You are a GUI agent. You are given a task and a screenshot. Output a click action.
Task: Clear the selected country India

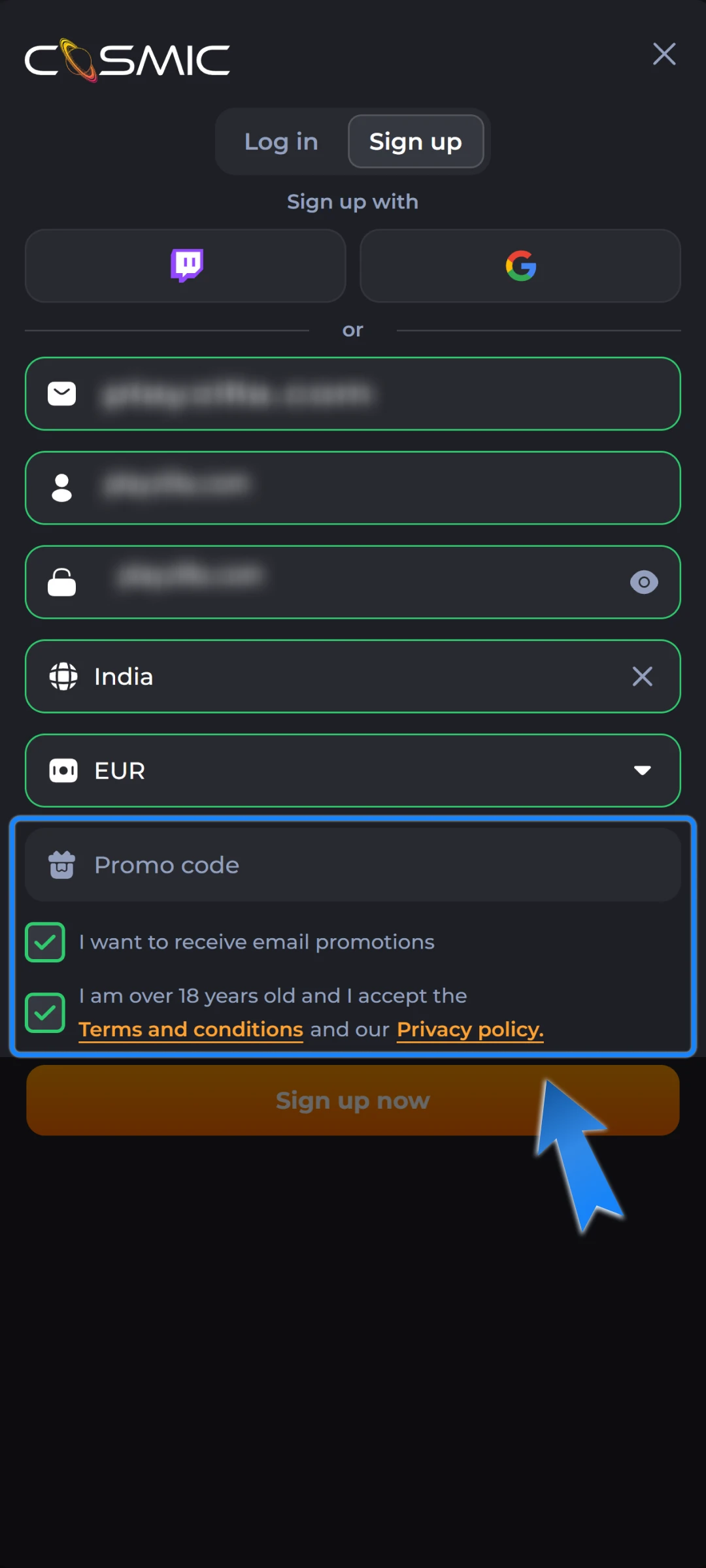coord(643,676)
